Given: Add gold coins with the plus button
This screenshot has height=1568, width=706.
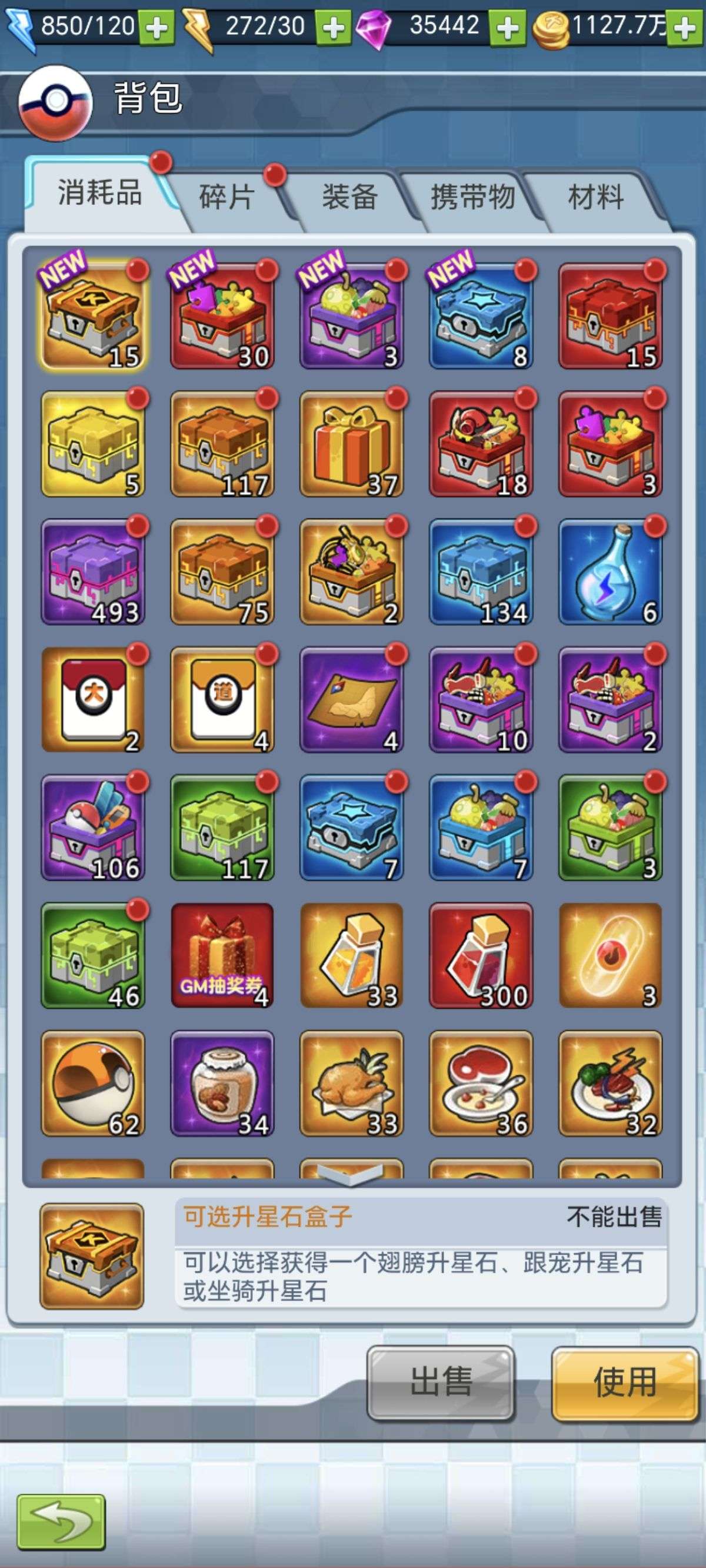Looking at the screenshot, I should tap(685, 28).
